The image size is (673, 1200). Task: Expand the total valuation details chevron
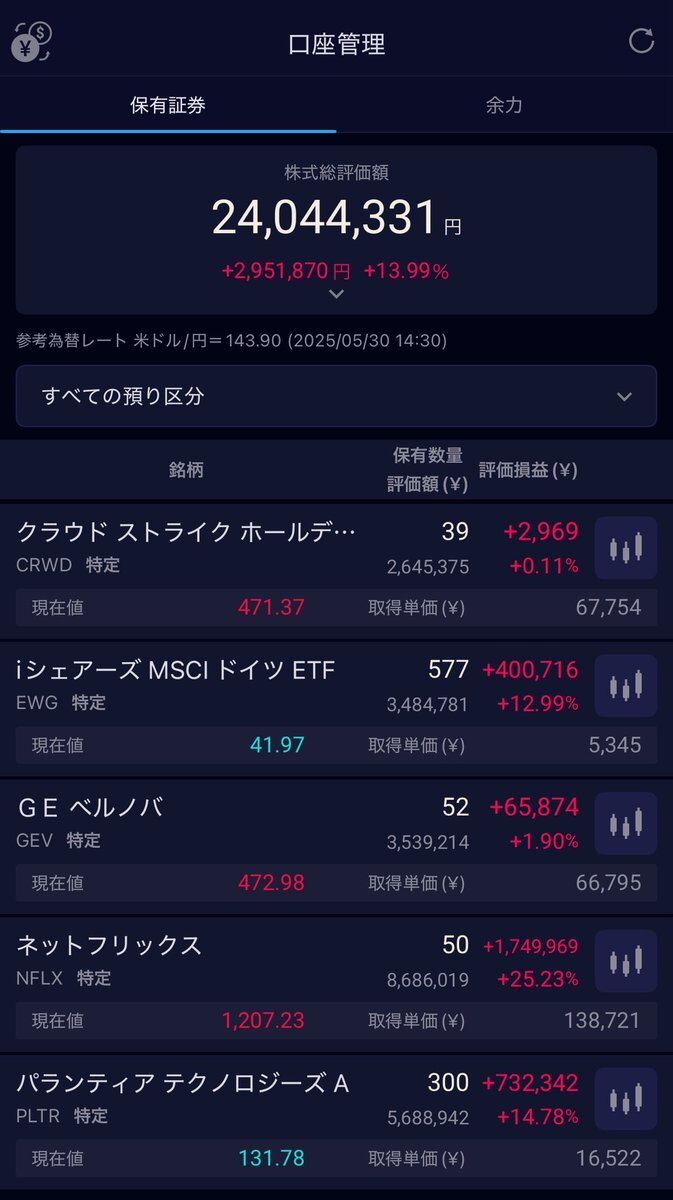tap(336, 294)
